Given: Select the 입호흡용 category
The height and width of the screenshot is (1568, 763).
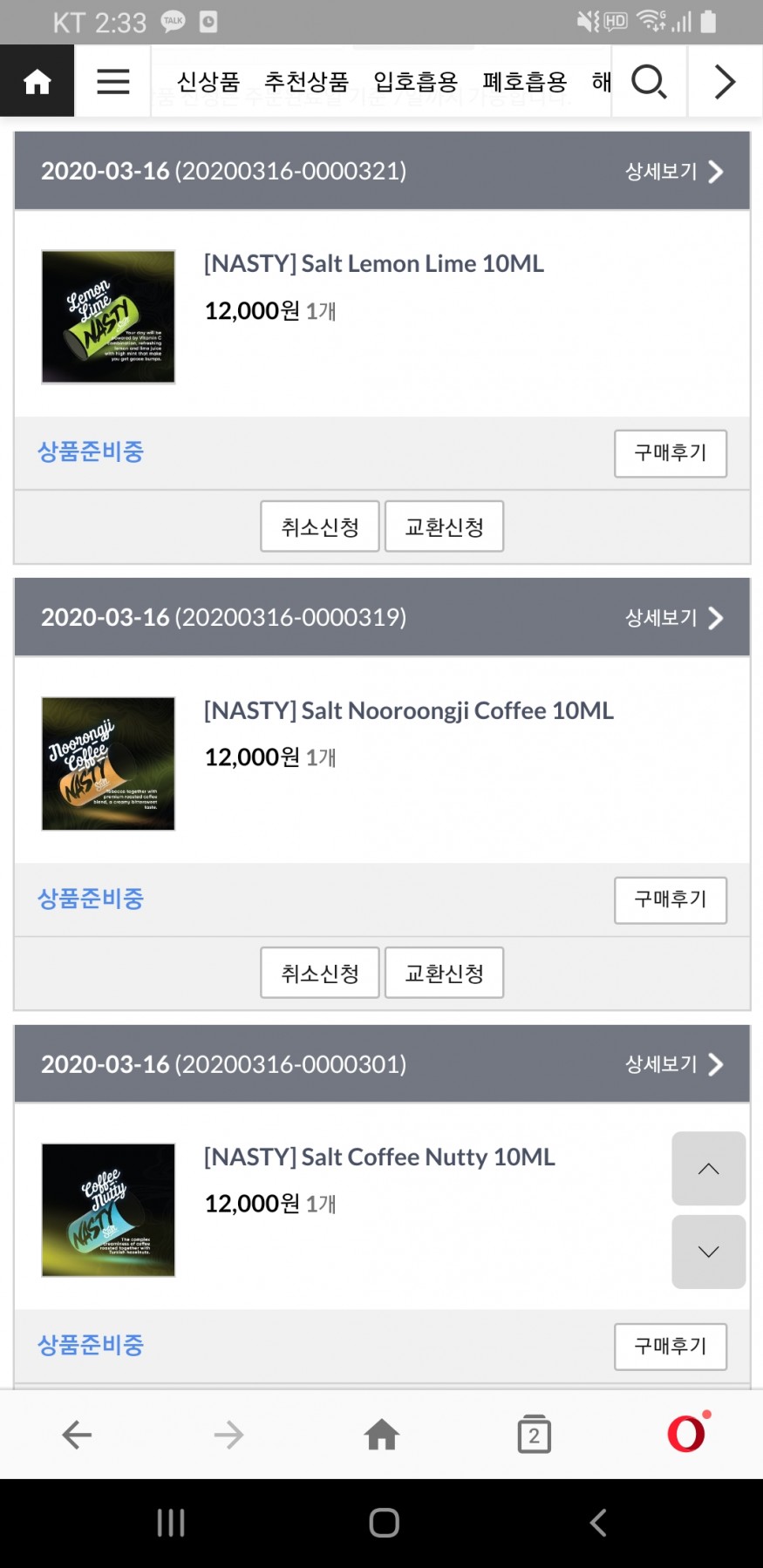Looking at the screenshot, I should click(415, 82).
